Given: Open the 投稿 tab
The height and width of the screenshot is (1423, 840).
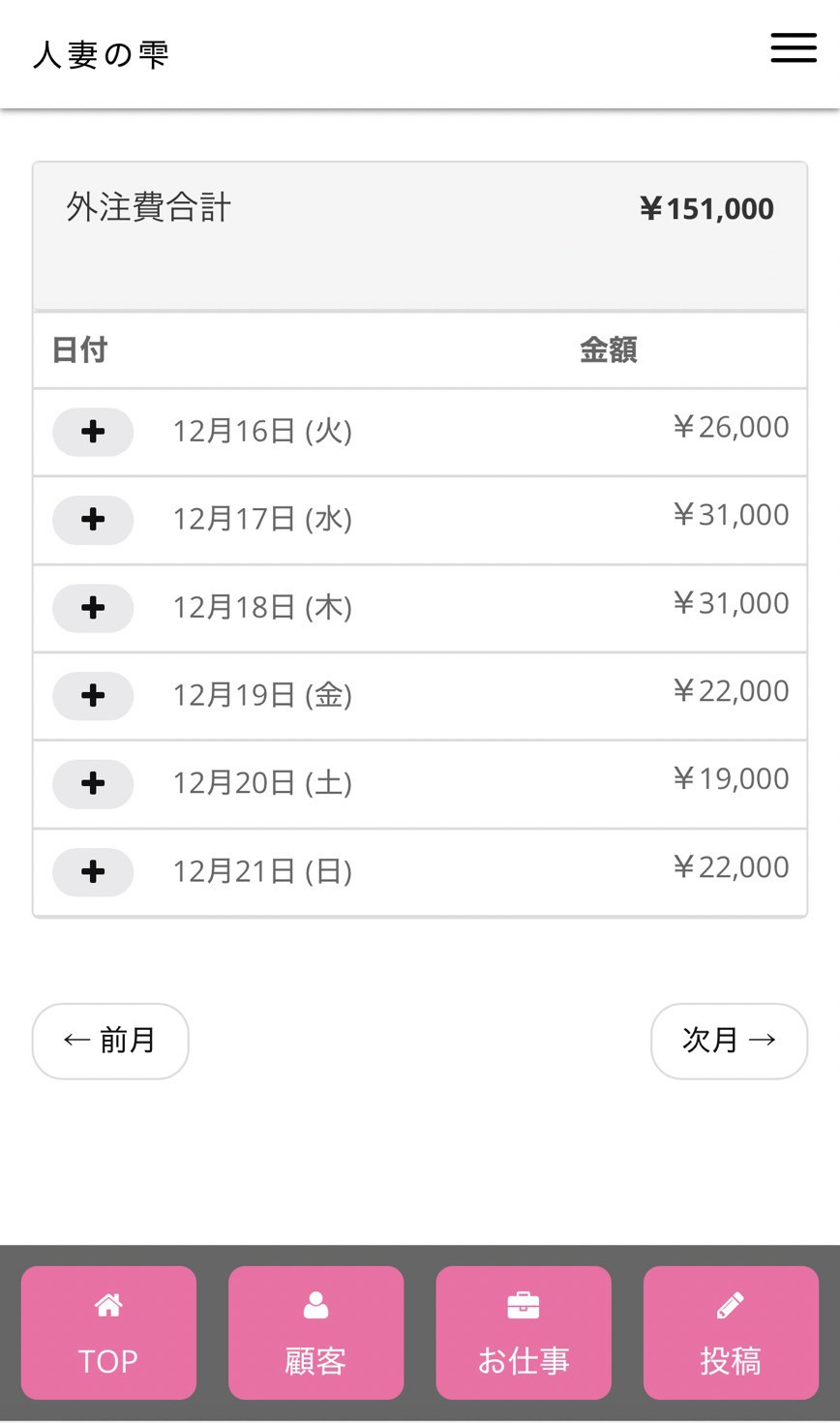Looking at the screenshot, I should coord(731,1332).
